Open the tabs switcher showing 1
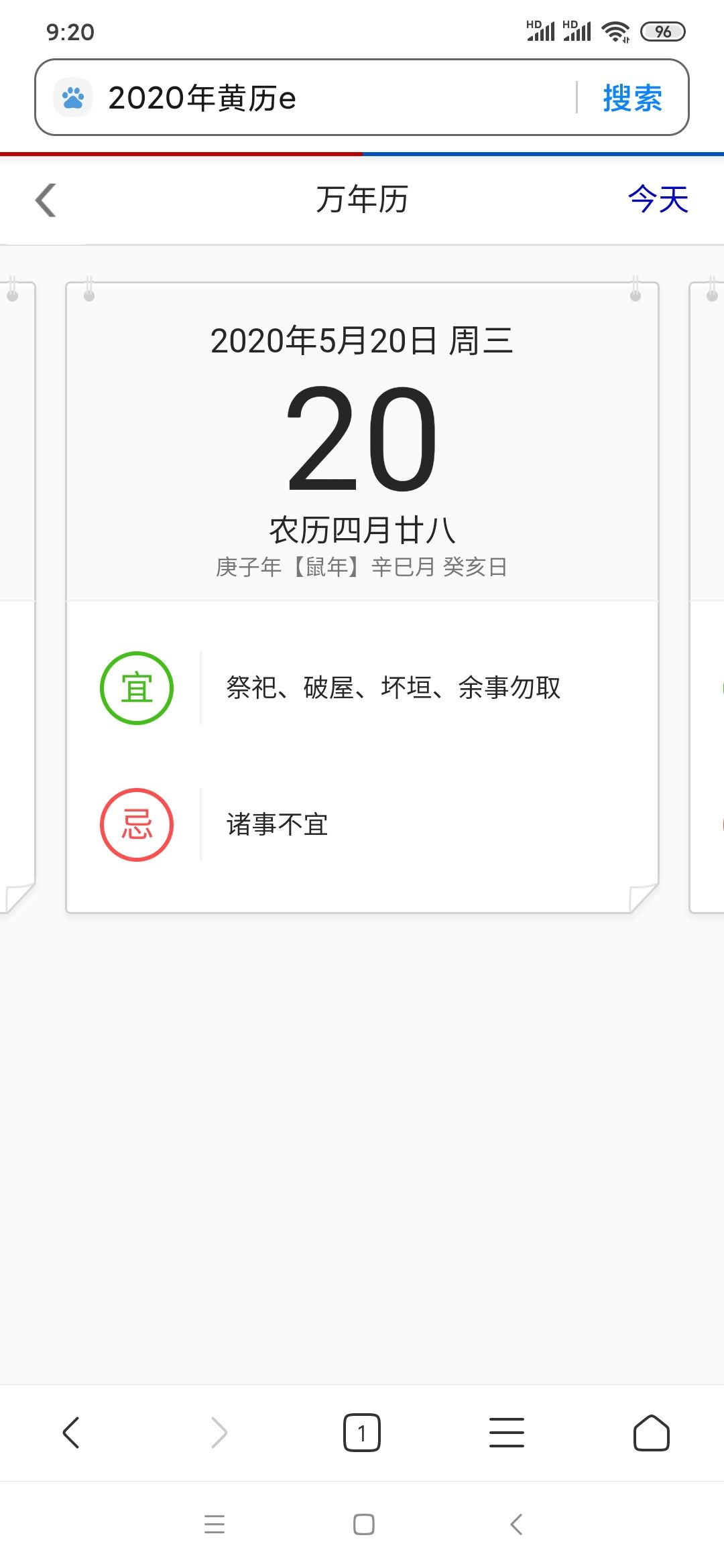The image size is (724, 1568). point(362,1433)
